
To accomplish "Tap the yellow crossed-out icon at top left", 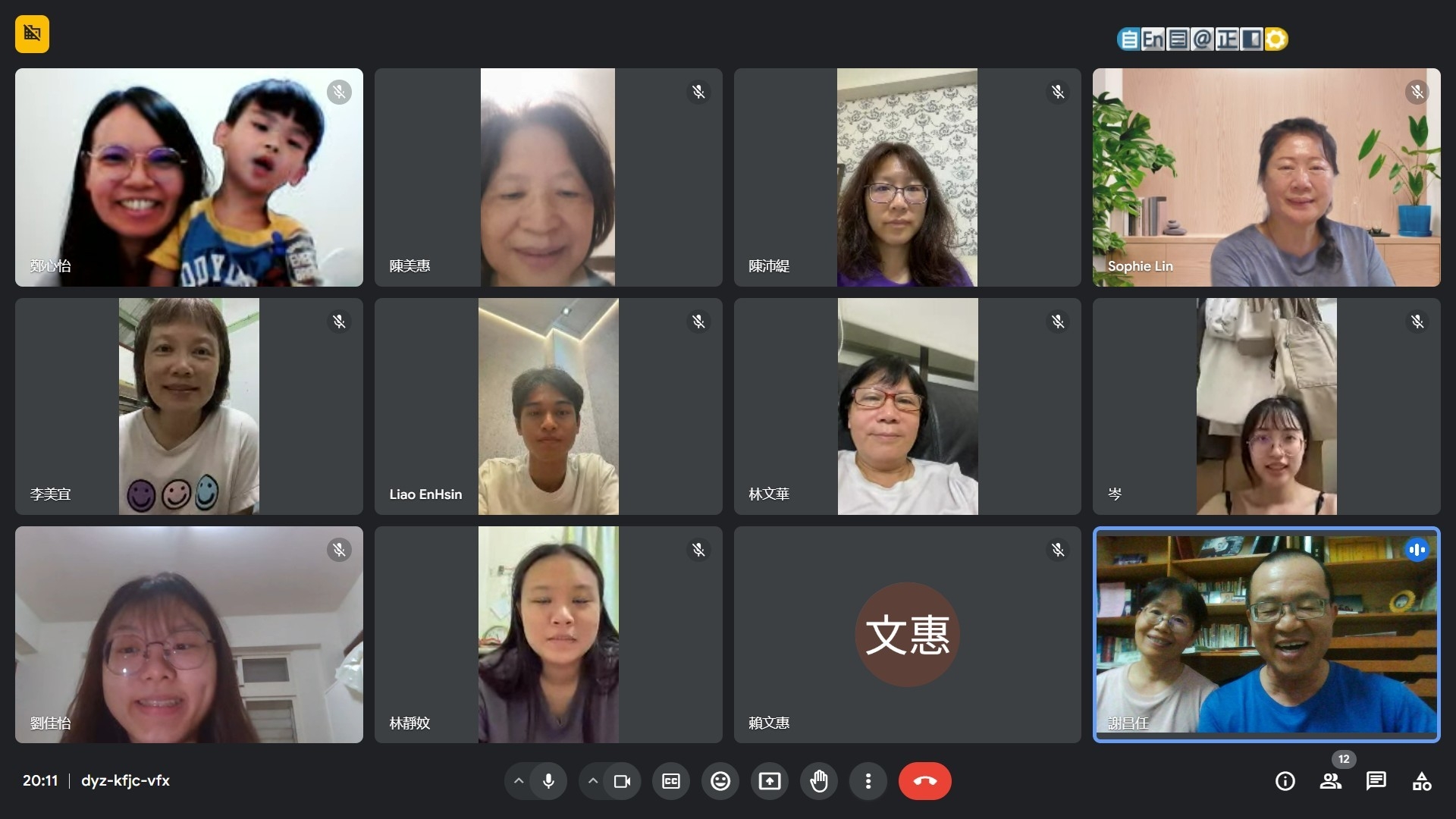I will point(32,34).
